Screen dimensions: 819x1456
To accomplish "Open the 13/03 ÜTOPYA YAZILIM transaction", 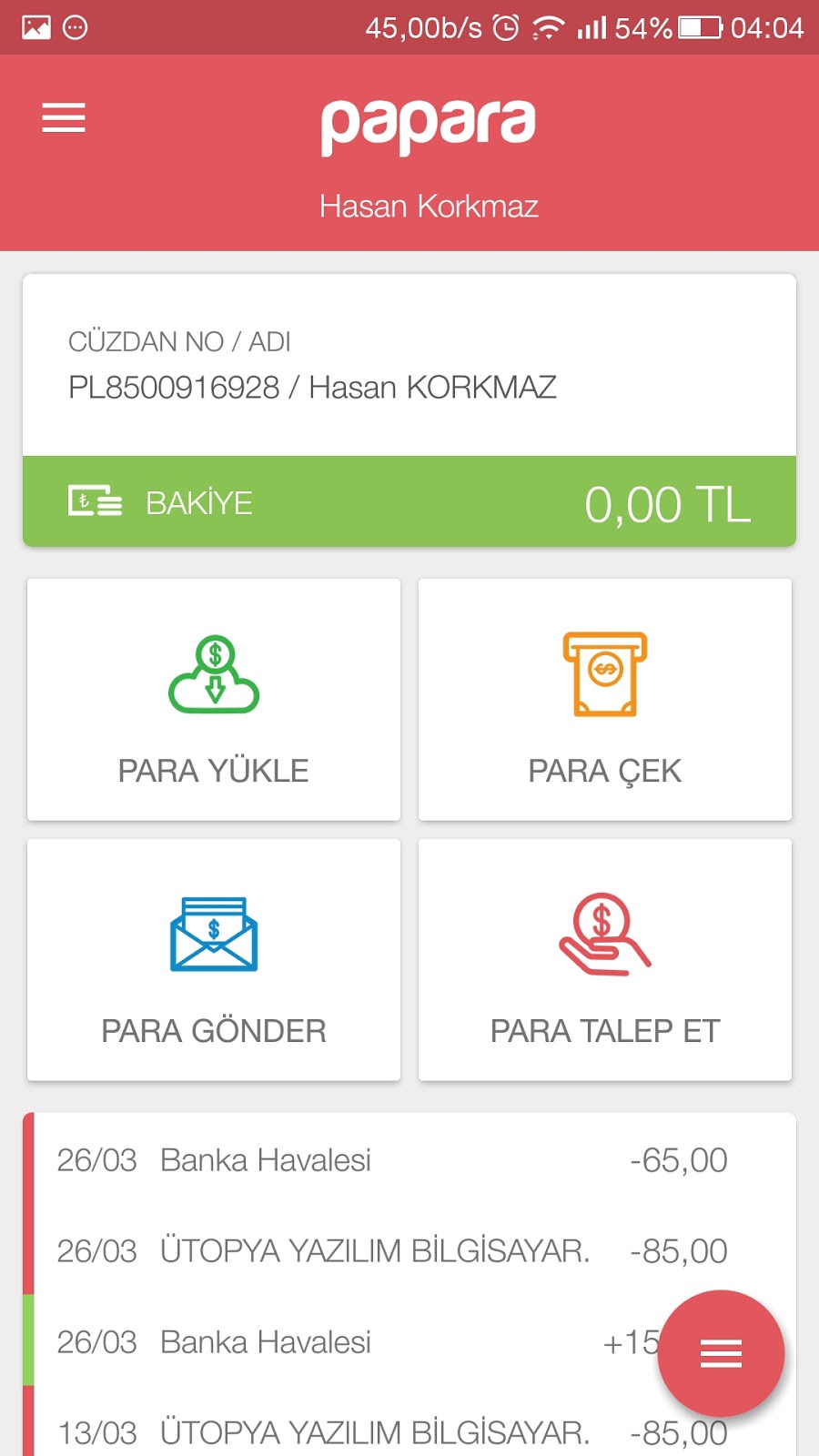I will click(x=364, y=1433).
